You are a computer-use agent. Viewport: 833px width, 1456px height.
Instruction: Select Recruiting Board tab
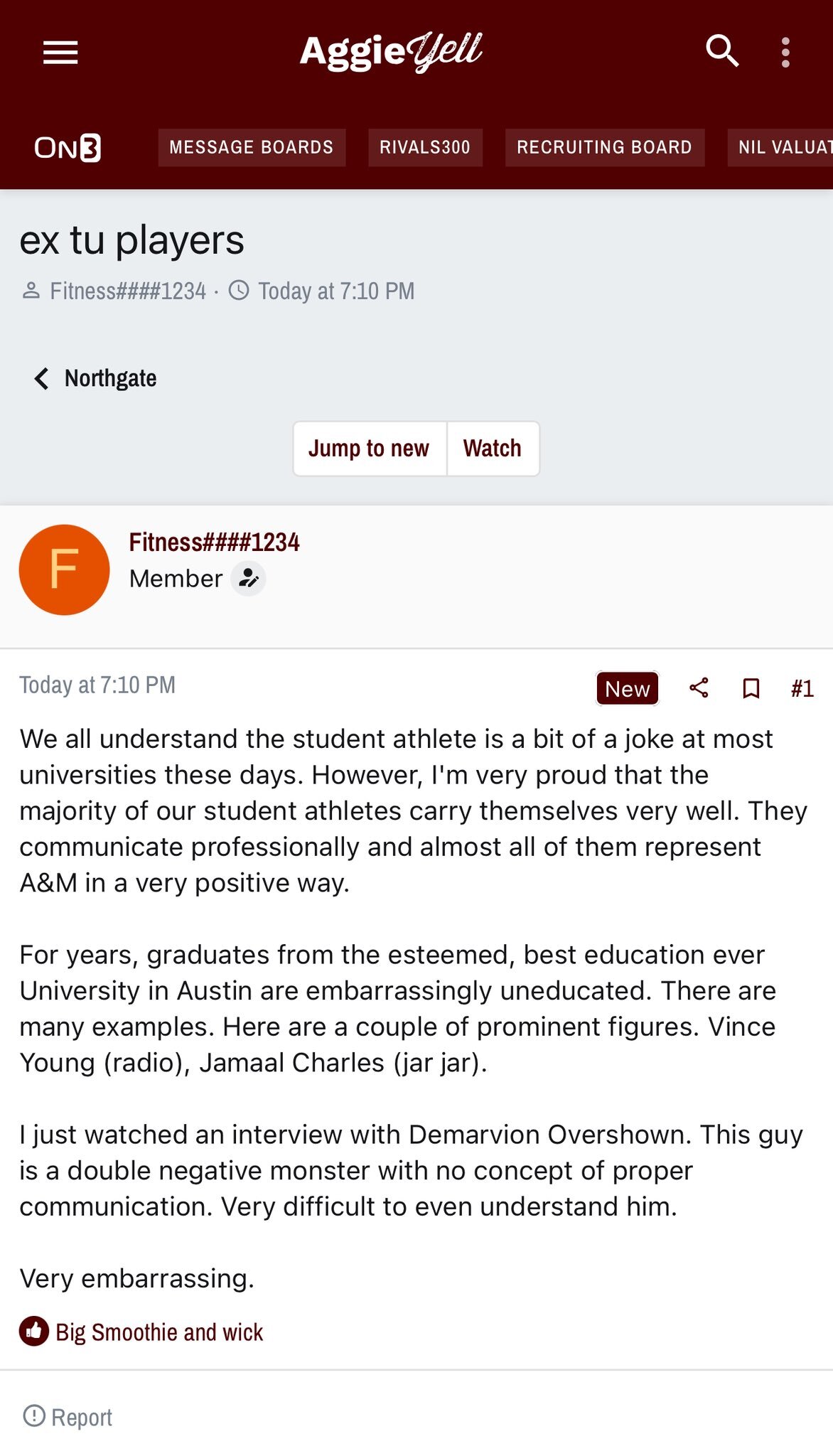[604, 148]
